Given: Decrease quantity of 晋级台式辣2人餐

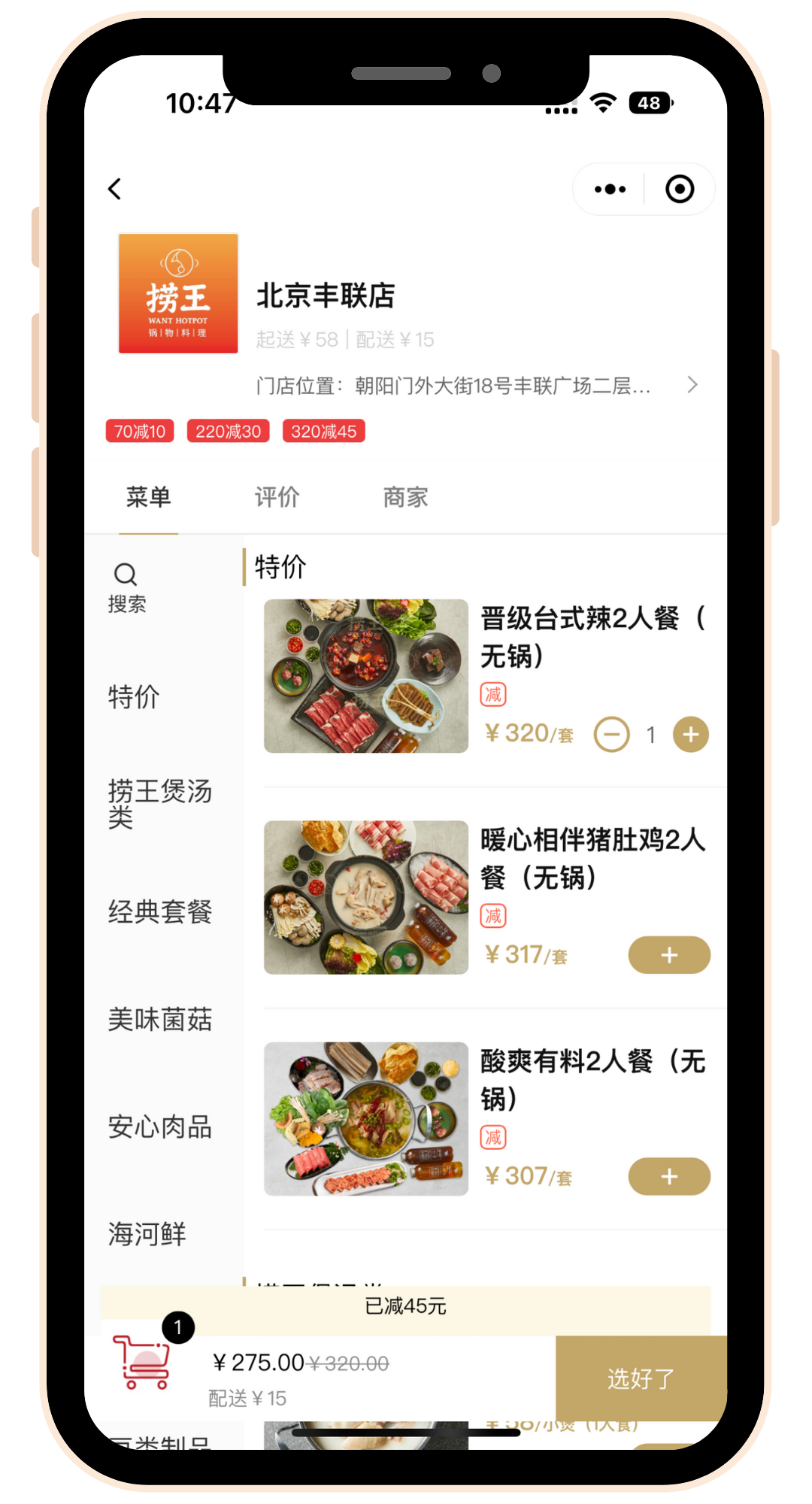Looking at the screenshot, I should [612, 734].
